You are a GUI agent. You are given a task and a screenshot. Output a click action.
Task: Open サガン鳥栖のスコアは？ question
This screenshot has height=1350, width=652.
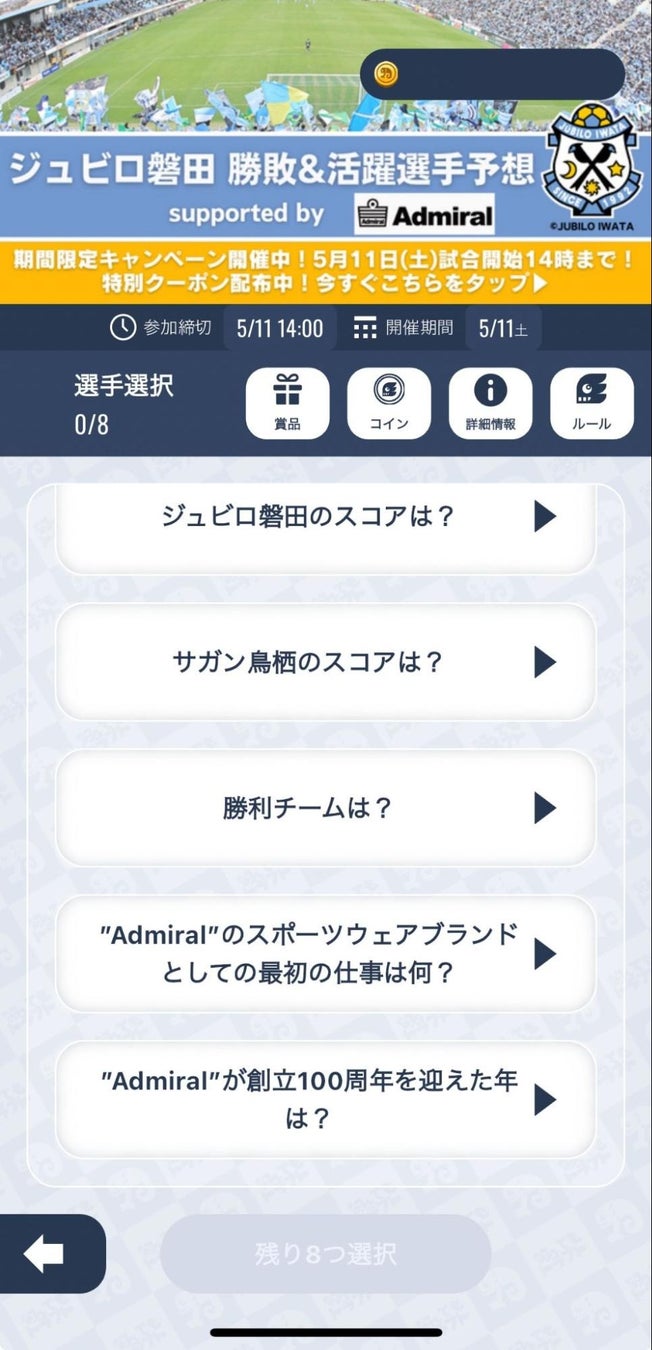click(325, 662)
